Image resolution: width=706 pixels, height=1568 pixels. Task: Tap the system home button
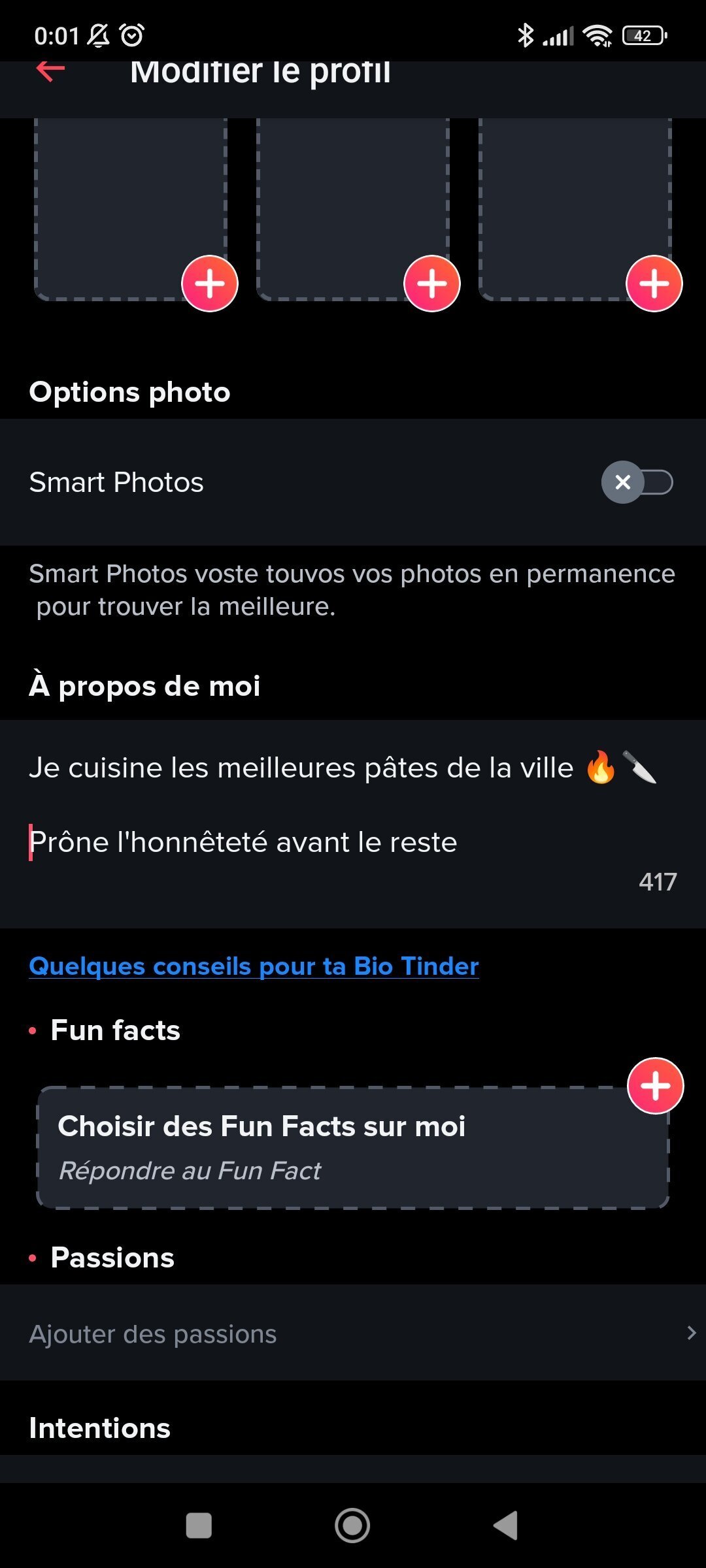pyautogui.click(x=352, y=1526)
